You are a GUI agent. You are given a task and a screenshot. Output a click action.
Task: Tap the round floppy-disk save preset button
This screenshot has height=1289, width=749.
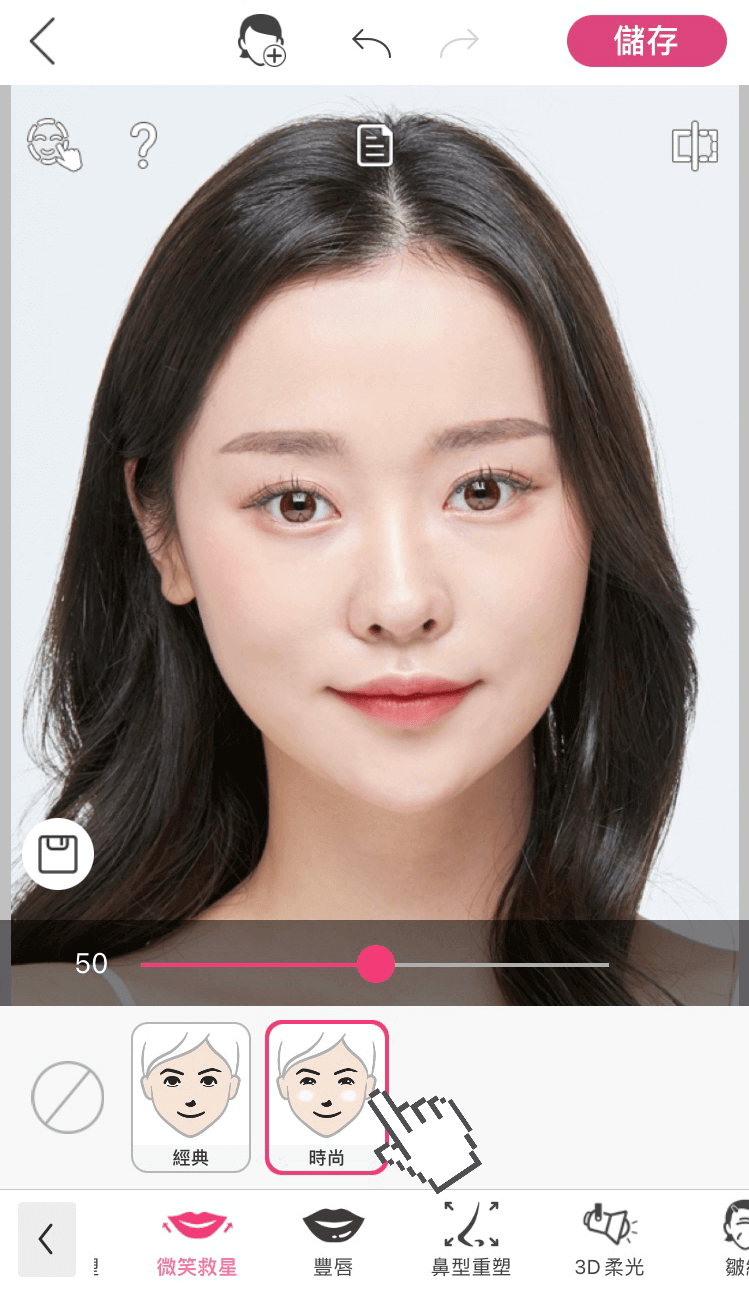click(58, 854)
